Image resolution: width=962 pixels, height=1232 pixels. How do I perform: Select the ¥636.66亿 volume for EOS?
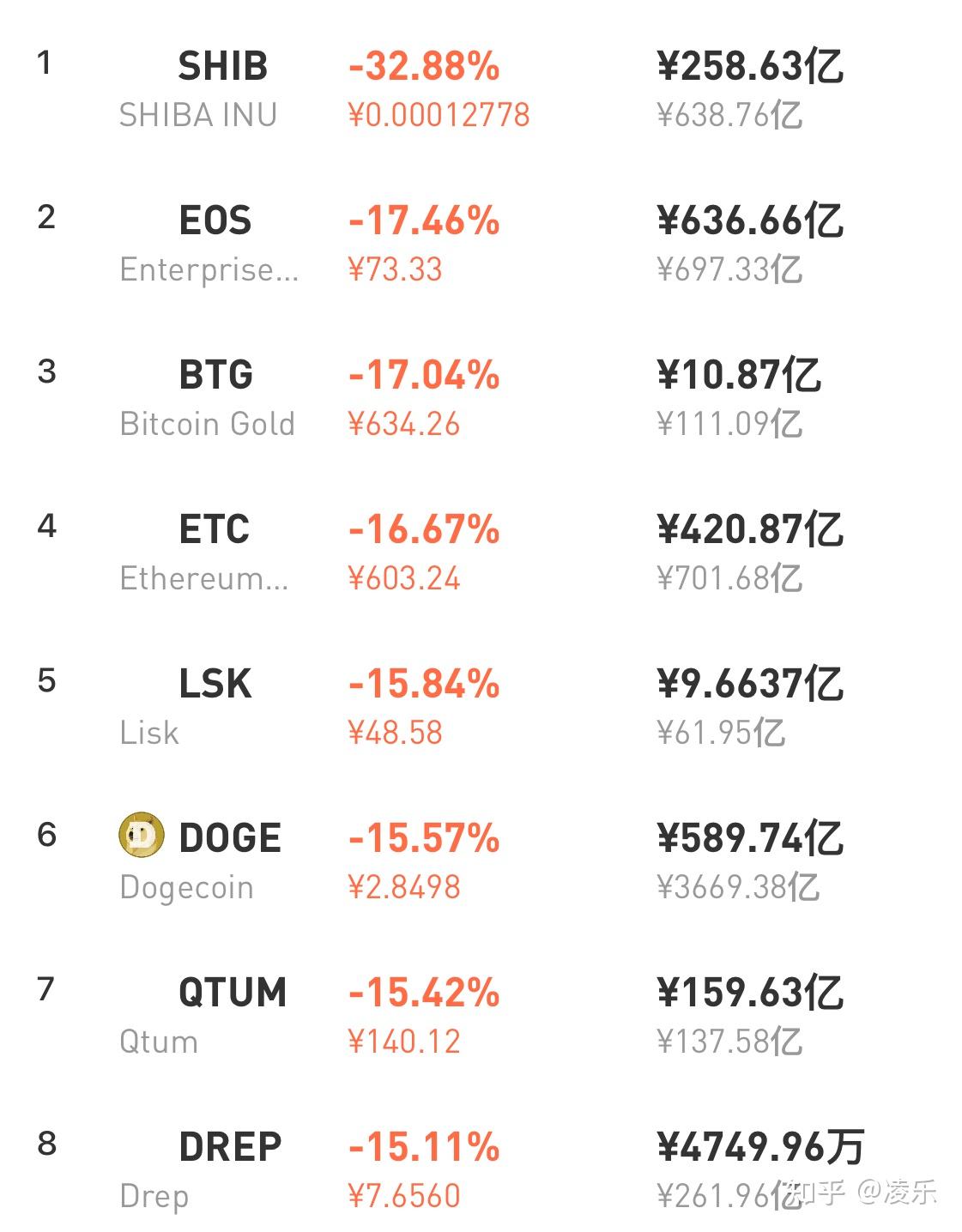[x=753, y=220]
